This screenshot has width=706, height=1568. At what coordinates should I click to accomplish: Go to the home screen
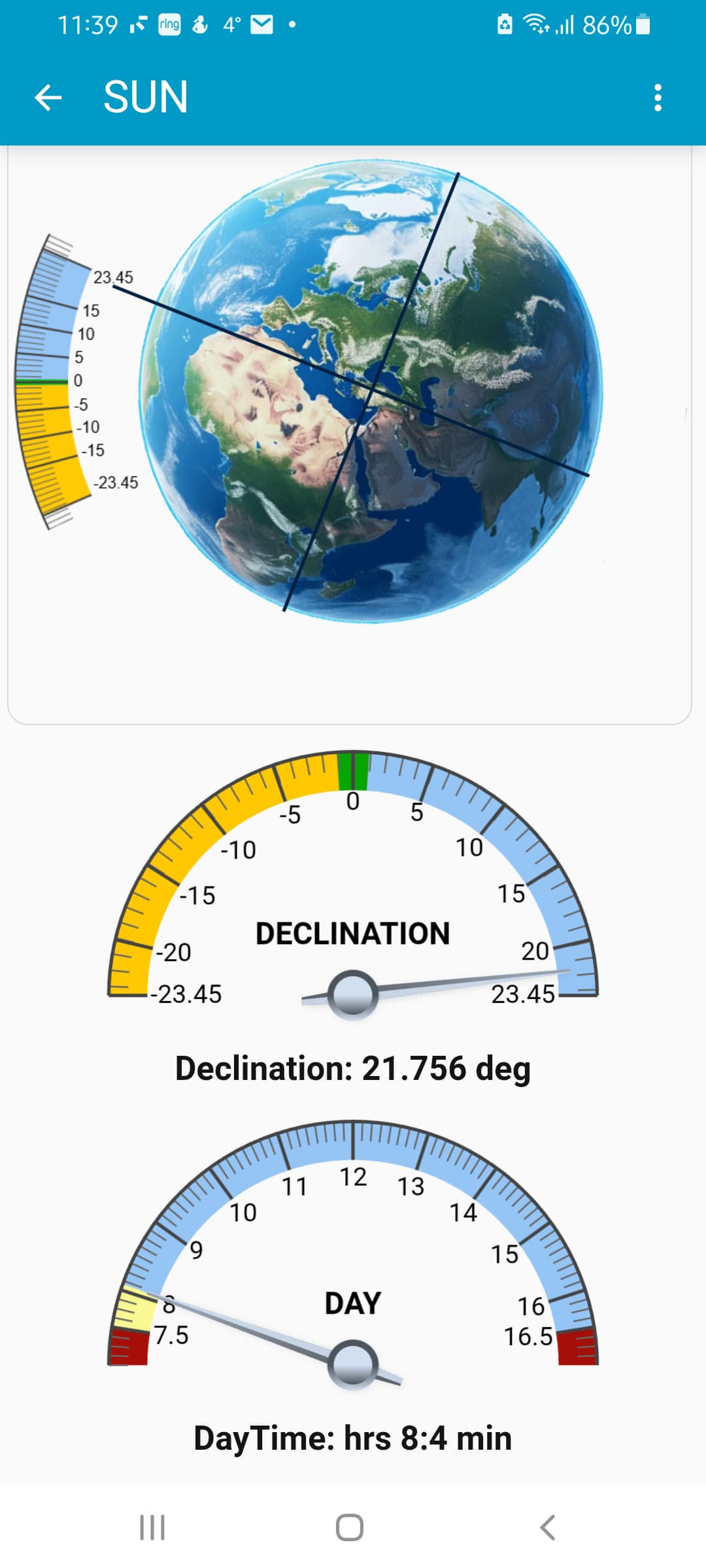tap(350, 1527)
